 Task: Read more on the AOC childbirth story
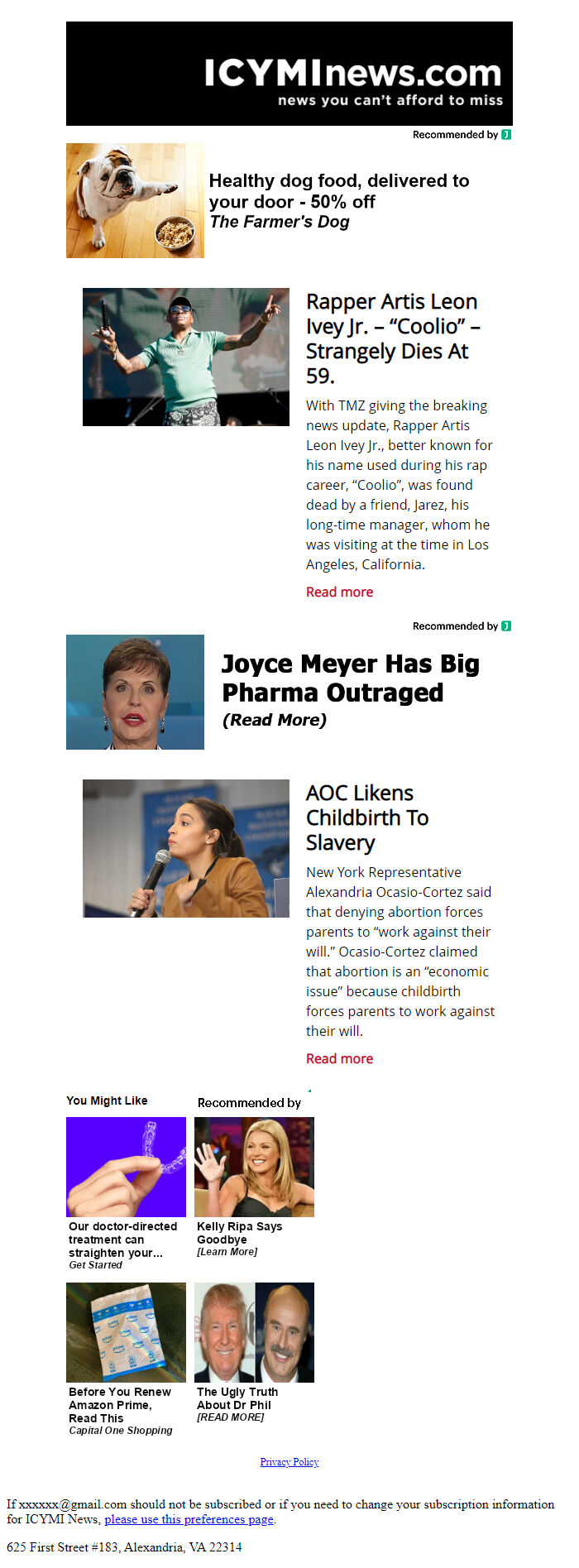339,1058
